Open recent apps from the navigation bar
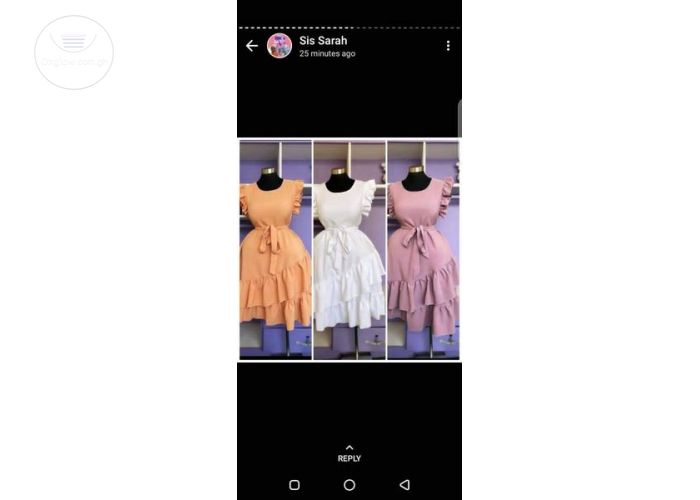 pos(294,485)
